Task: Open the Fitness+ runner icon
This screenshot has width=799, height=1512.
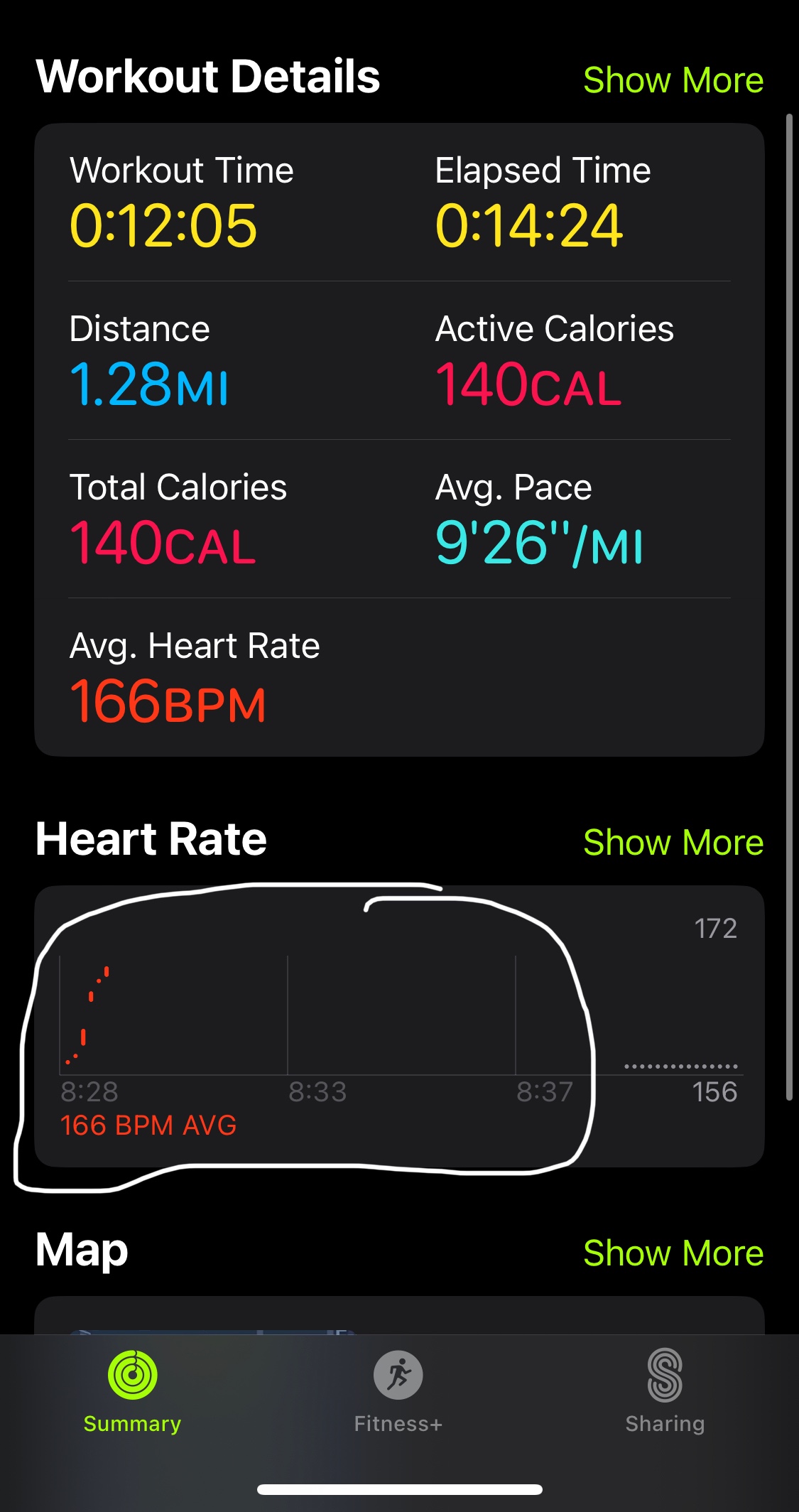Action: (x=399, y=1374)
